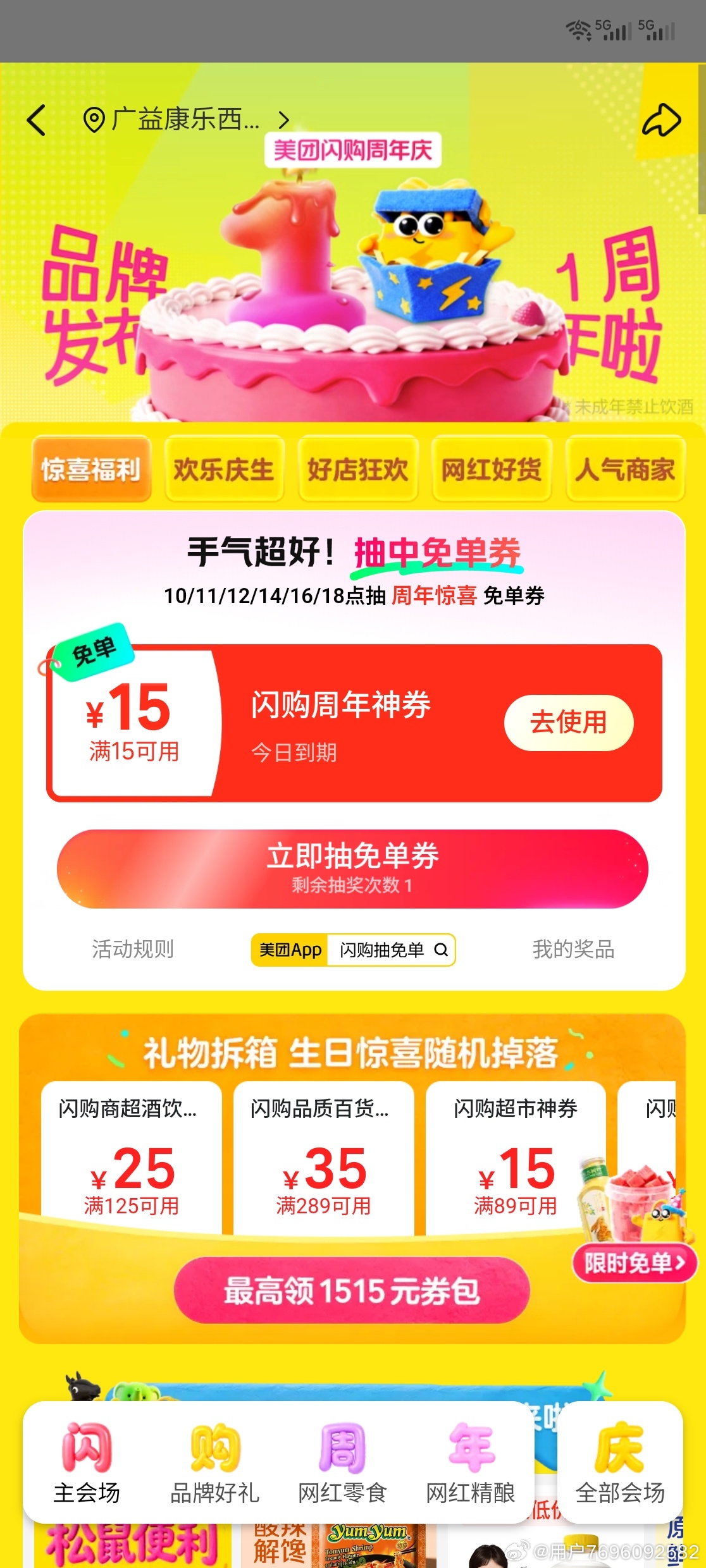Open the 闪购商超酒饮 ¥25 coupon card
Screen dimensions: 706x1568
tap(132, 1157)
